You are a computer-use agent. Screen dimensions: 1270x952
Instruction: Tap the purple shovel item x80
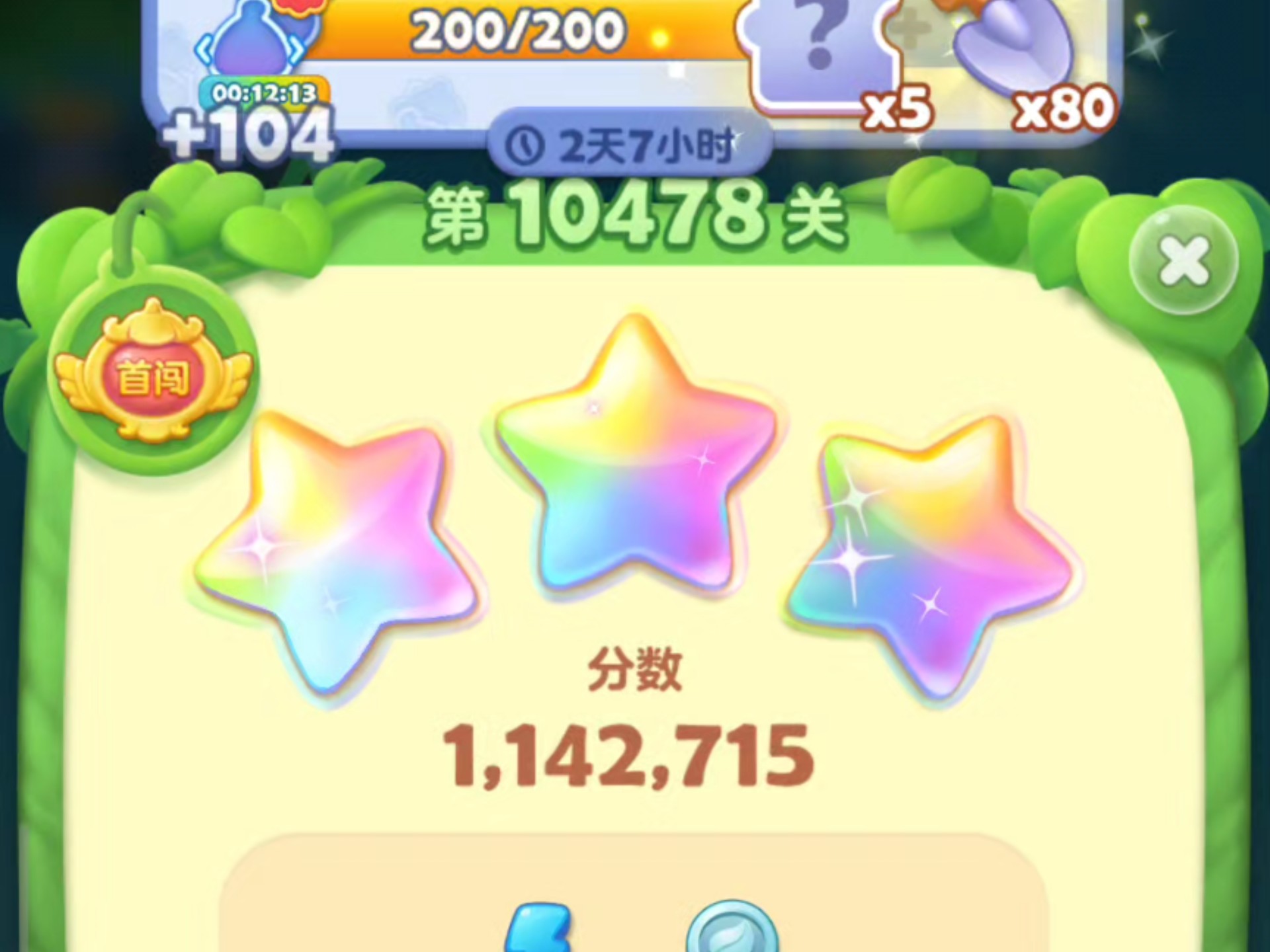(1012, 50)
